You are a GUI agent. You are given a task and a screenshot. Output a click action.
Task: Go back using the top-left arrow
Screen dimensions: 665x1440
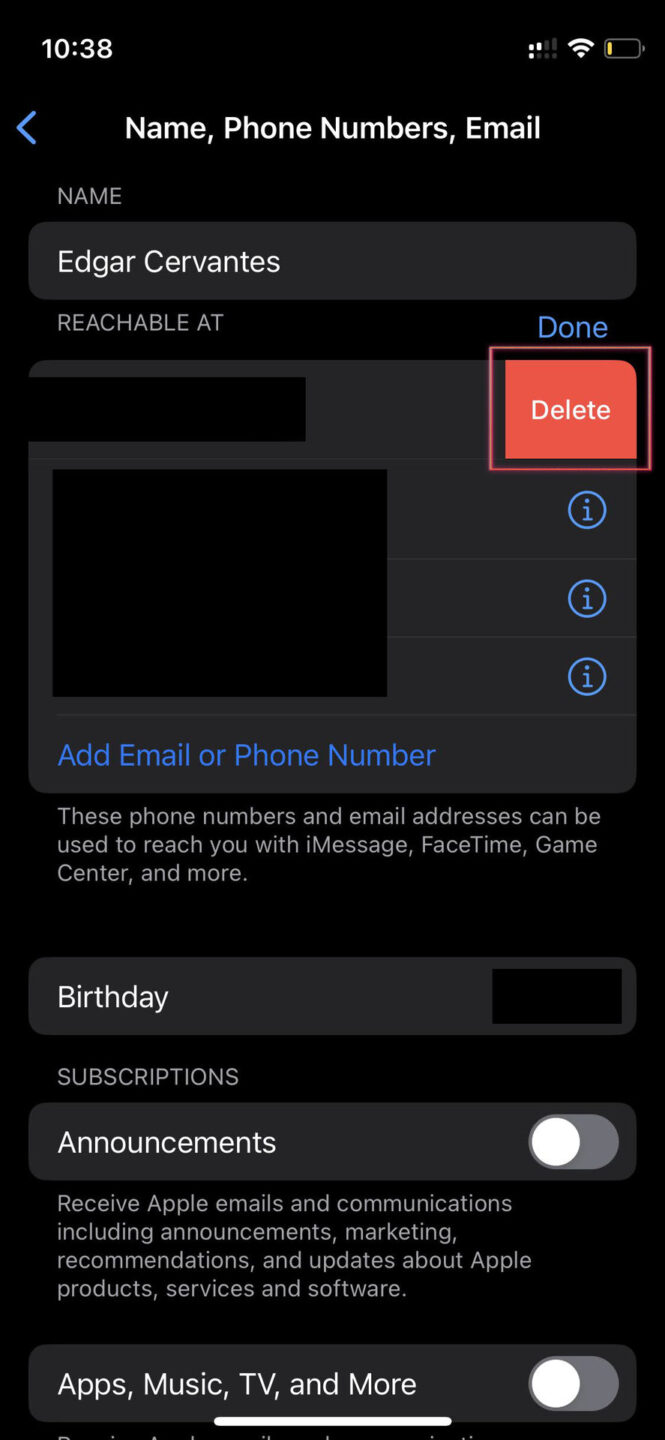[x=27, y=128]
